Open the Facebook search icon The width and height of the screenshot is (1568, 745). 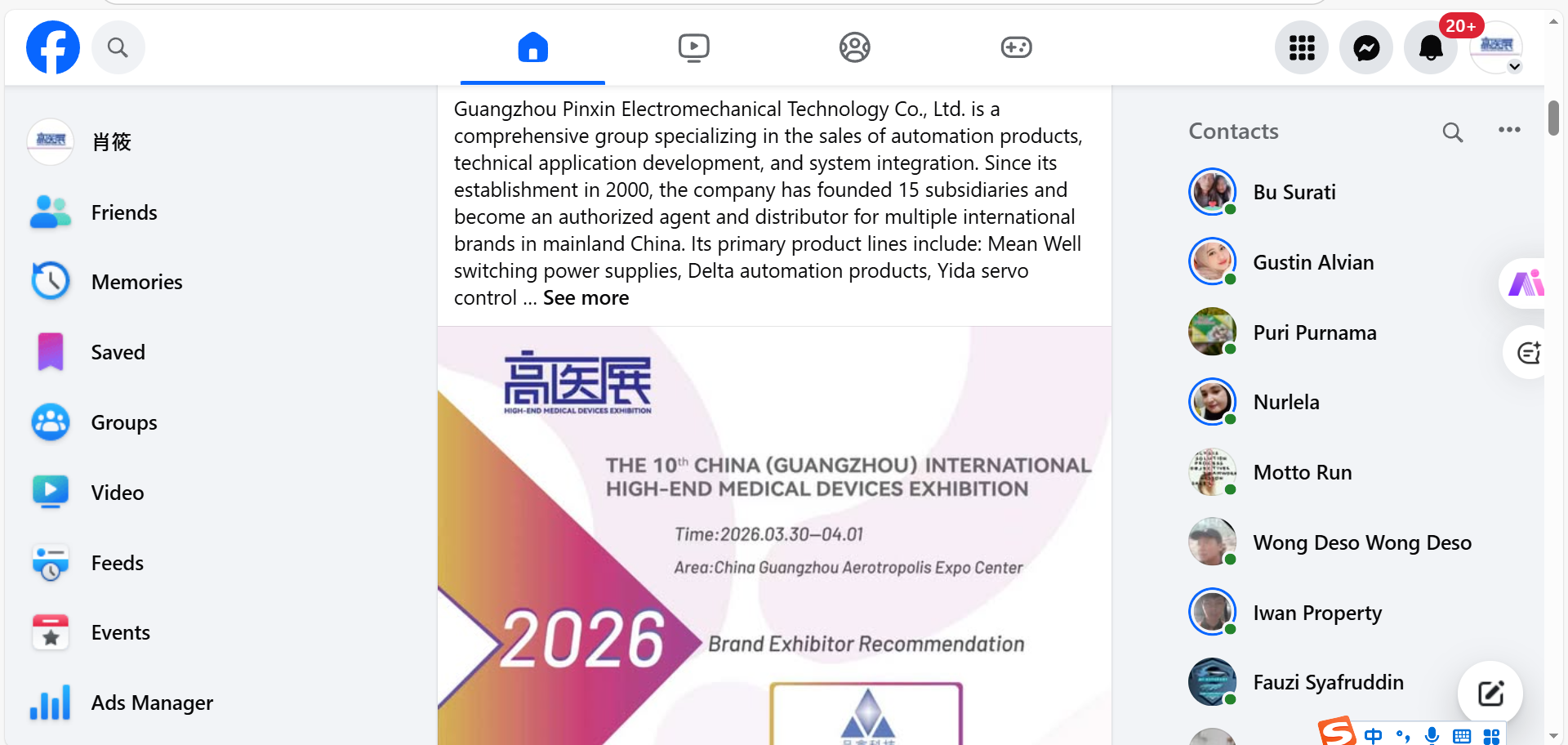click(118, 47)
